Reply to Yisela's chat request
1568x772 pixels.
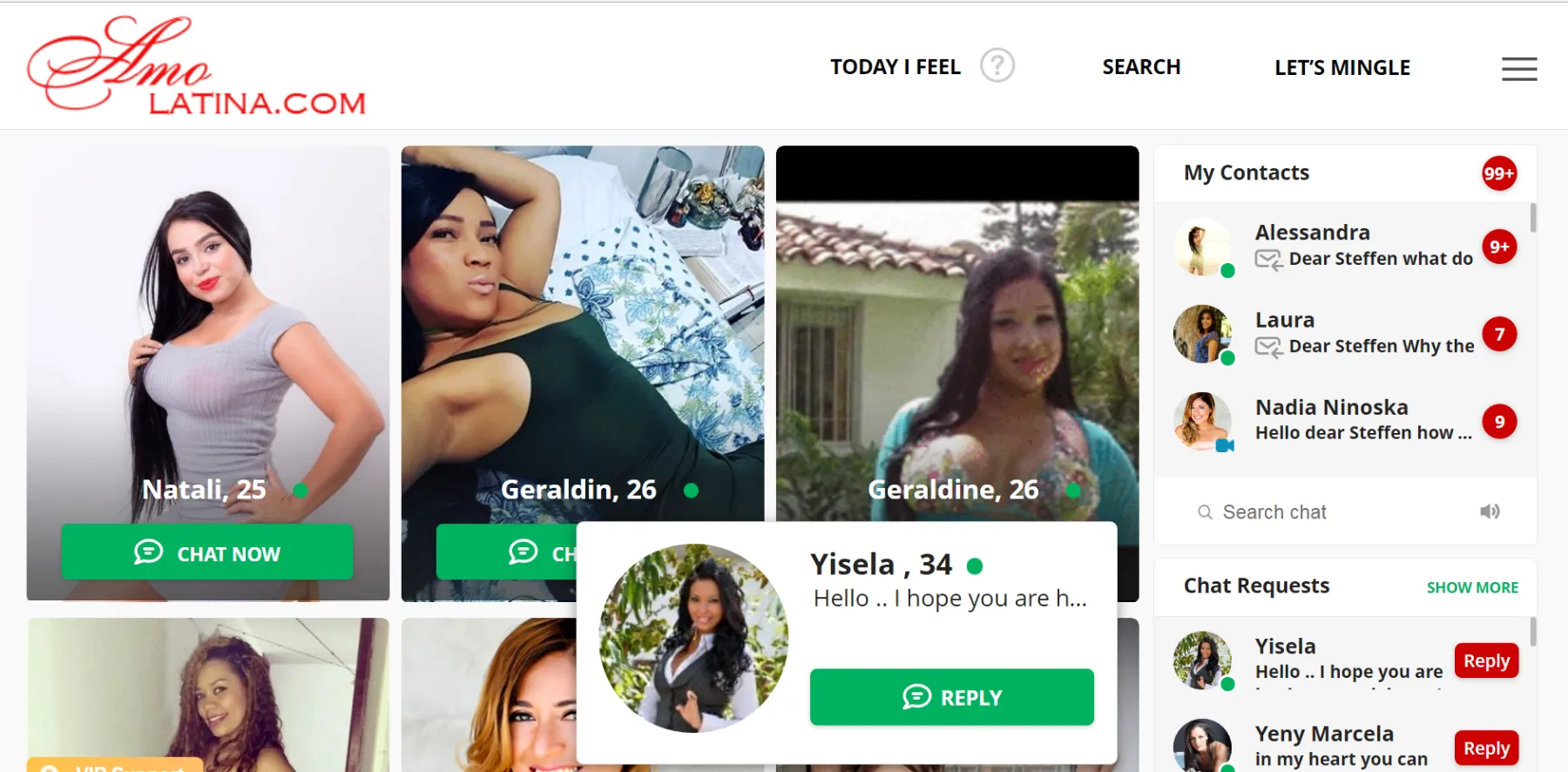tap(1486, 661)
